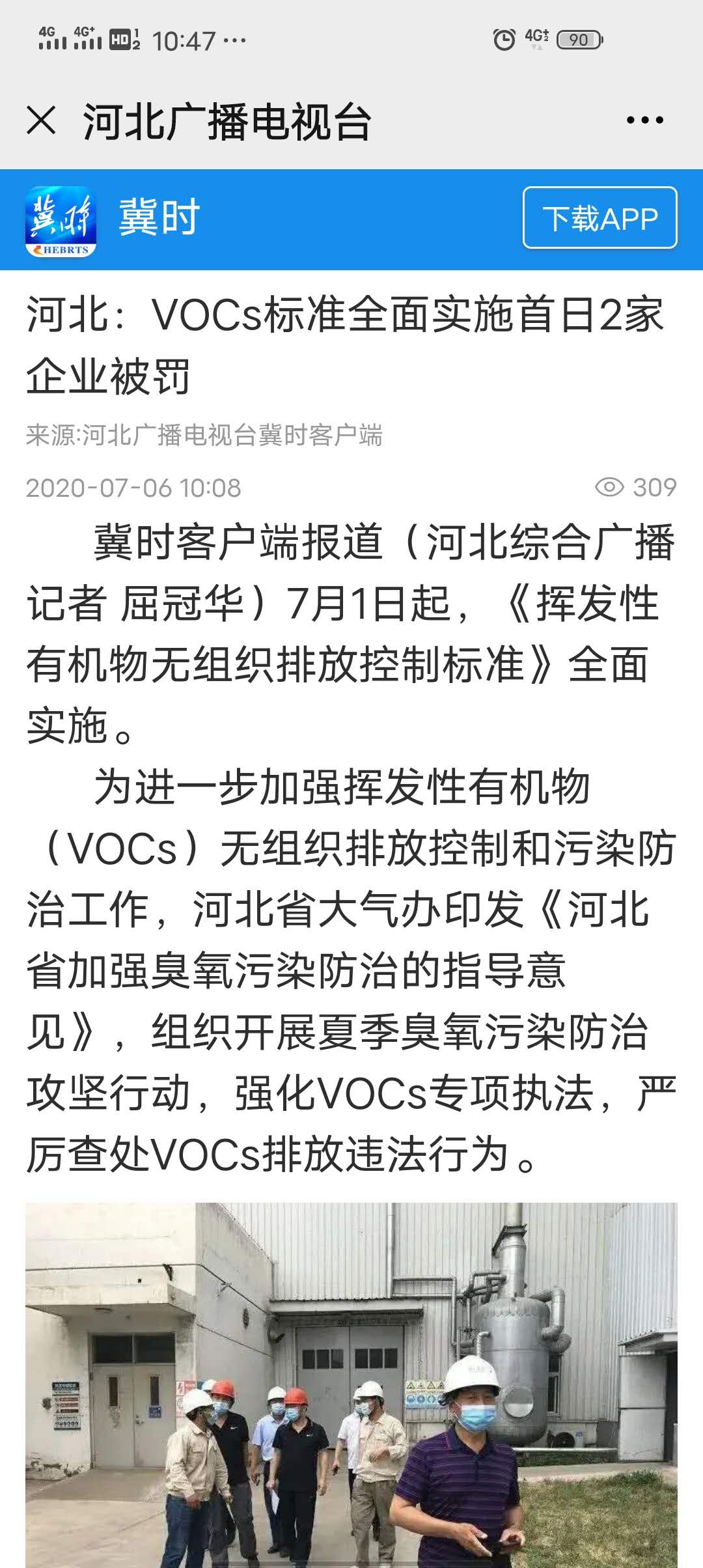This screenshot has height=1568, width=703.
Task: View the article photo of inspectors
Action: (351, 1384)
